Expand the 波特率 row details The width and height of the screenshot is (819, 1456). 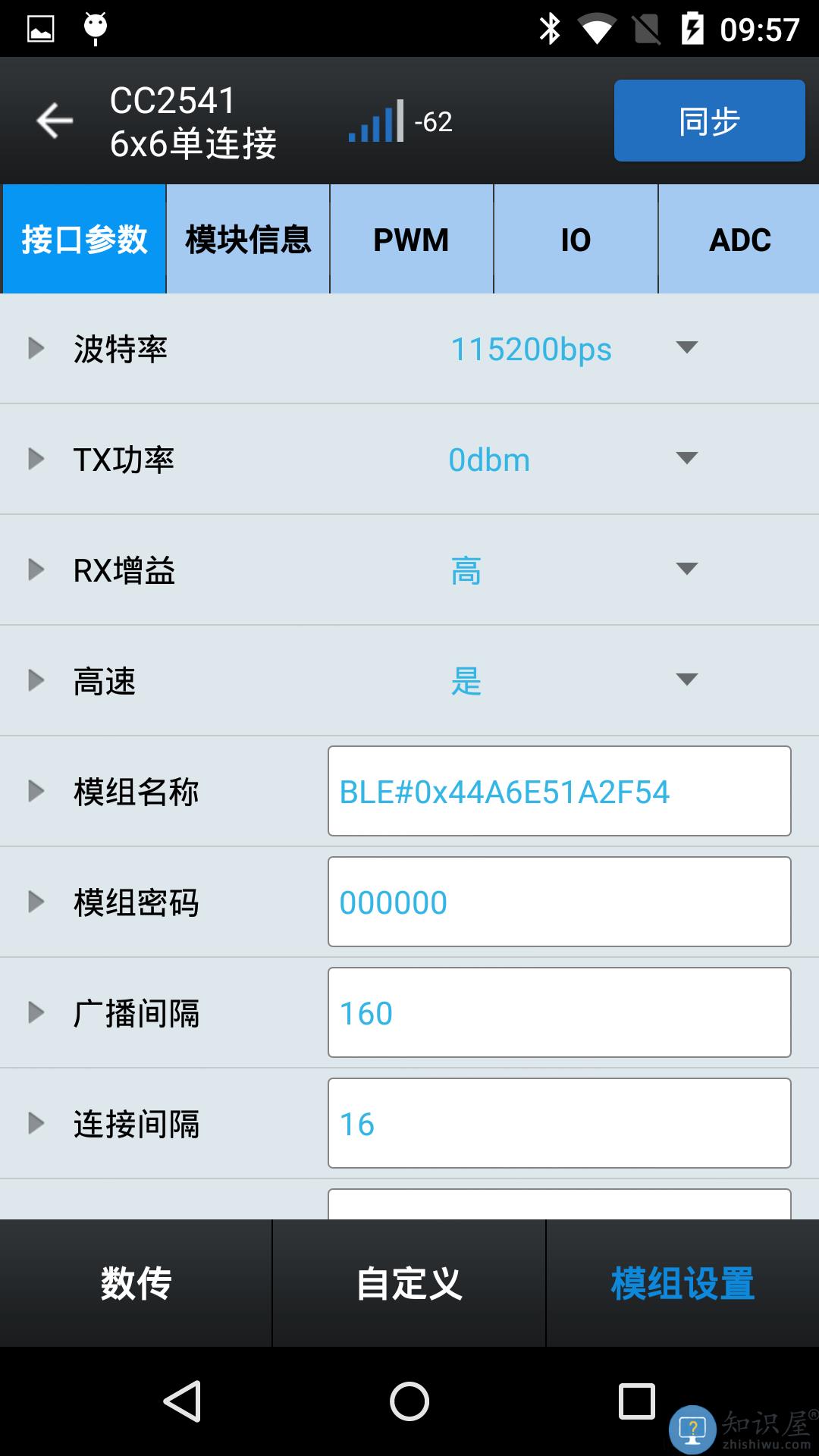coord(36,349)
